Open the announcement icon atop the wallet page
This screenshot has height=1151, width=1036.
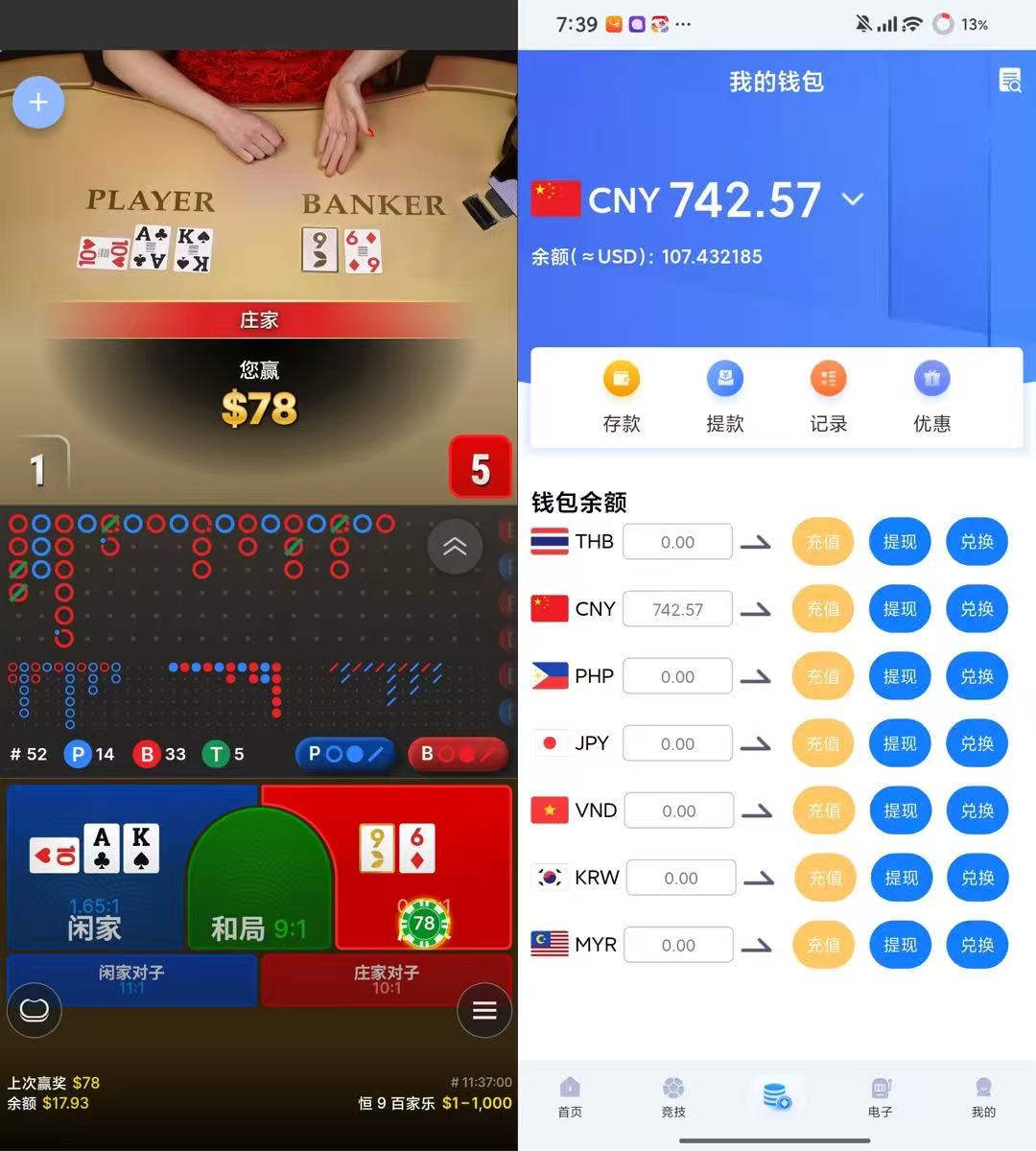point(1009,82)
